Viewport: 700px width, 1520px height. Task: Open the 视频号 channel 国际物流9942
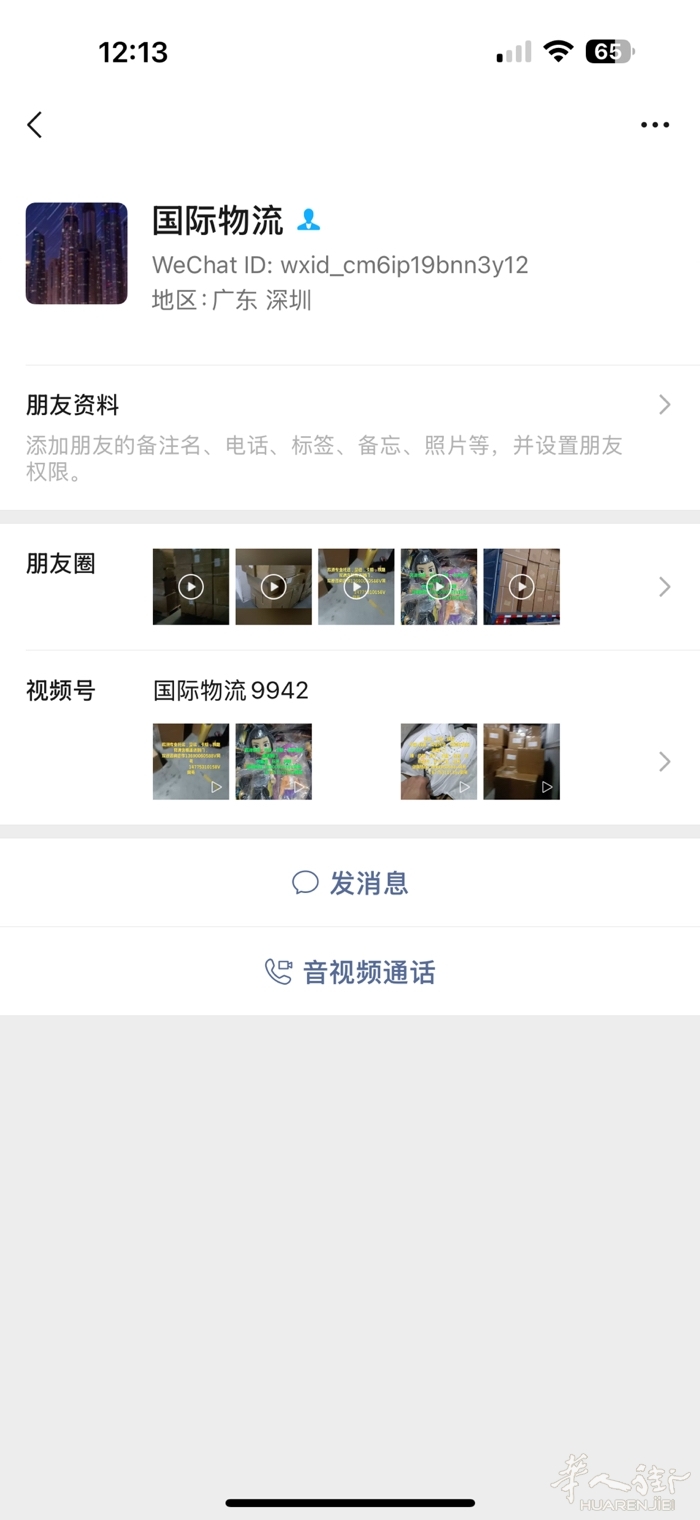[x=349, y=738]
